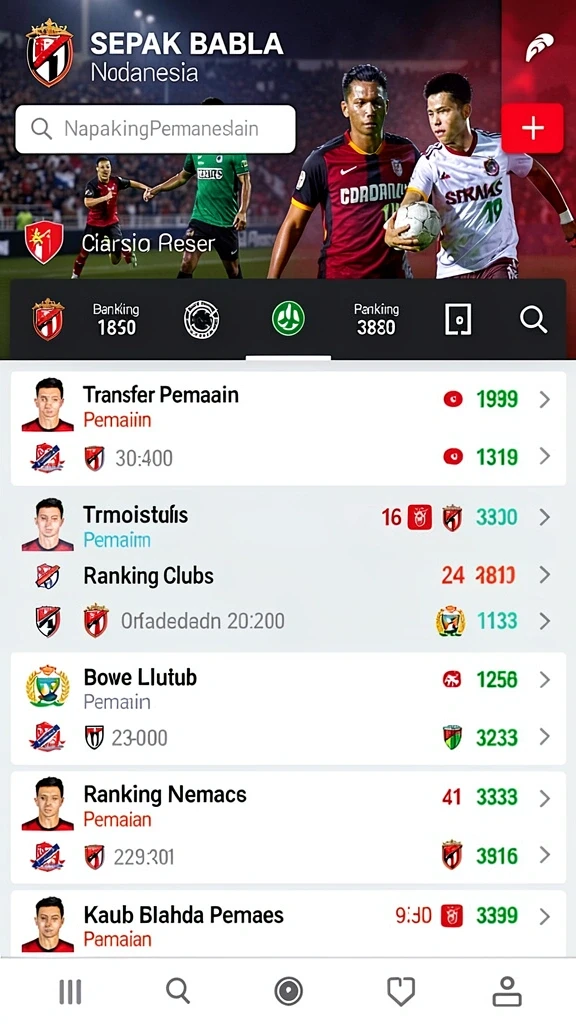The width and height of the screenshot is (576, 1024).
Task: Switch to the search tab in bottom navigation
Action: point(178,991)
